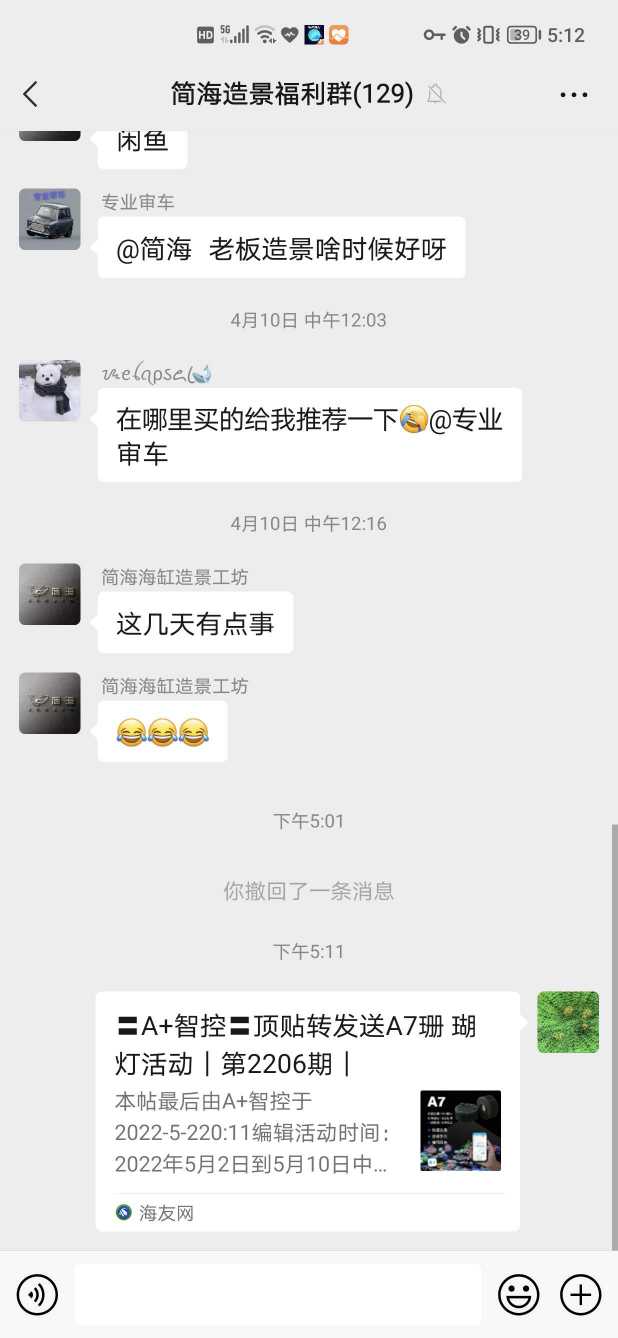Screen dimensions: 618x1338
Task: Go back from the group chat
Action: point(30,94)
